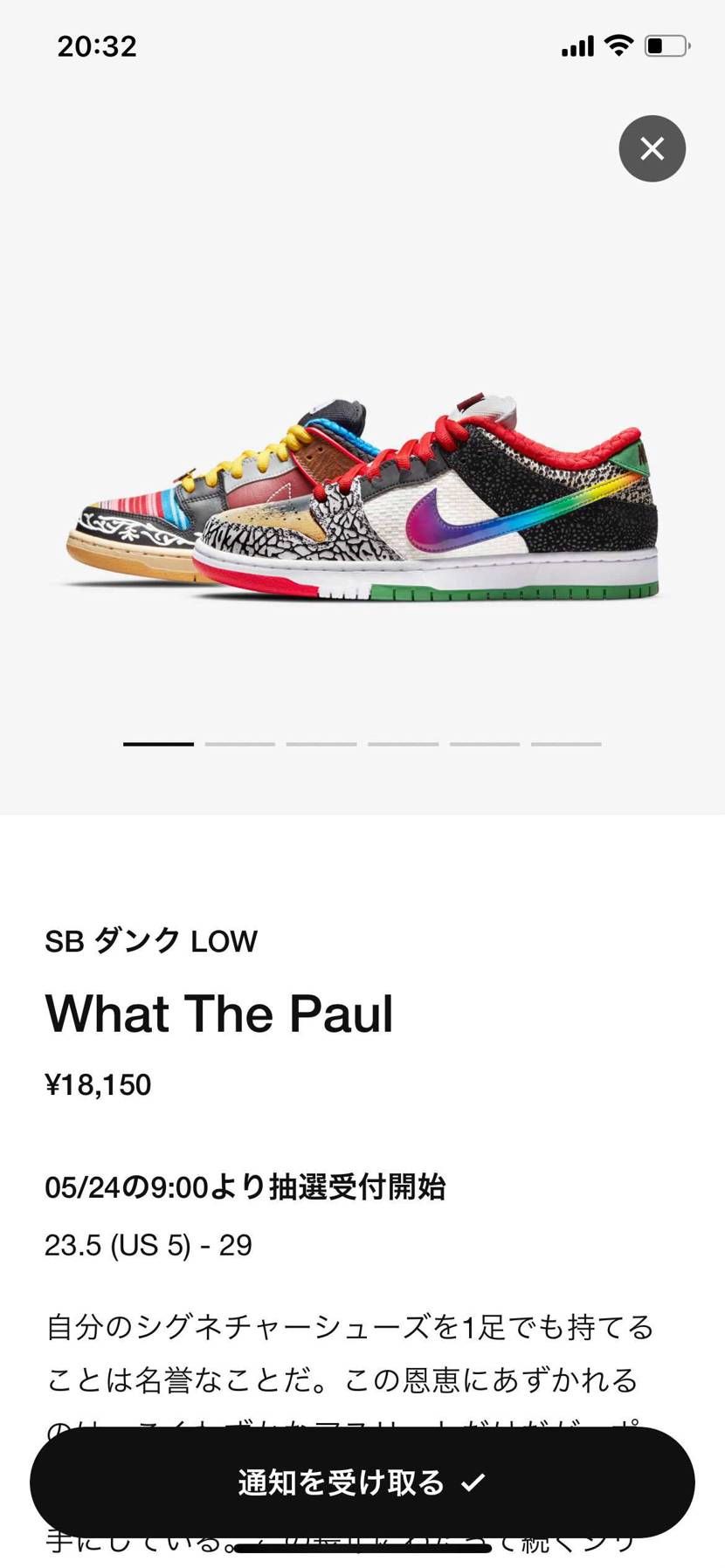Select the fifth carousel indicator bar

483,744
